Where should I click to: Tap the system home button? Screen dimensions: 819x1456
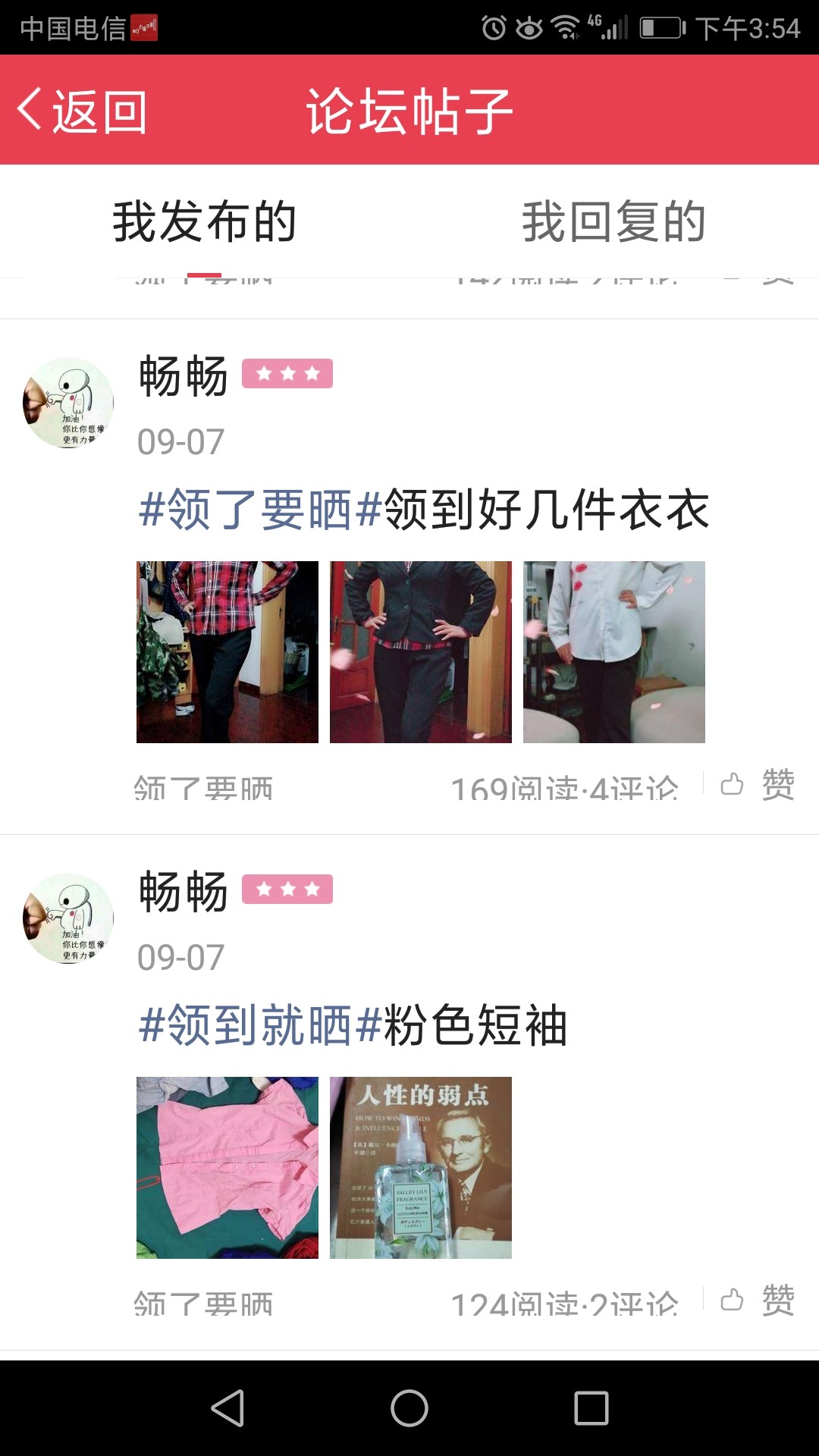coord(409,1408)
